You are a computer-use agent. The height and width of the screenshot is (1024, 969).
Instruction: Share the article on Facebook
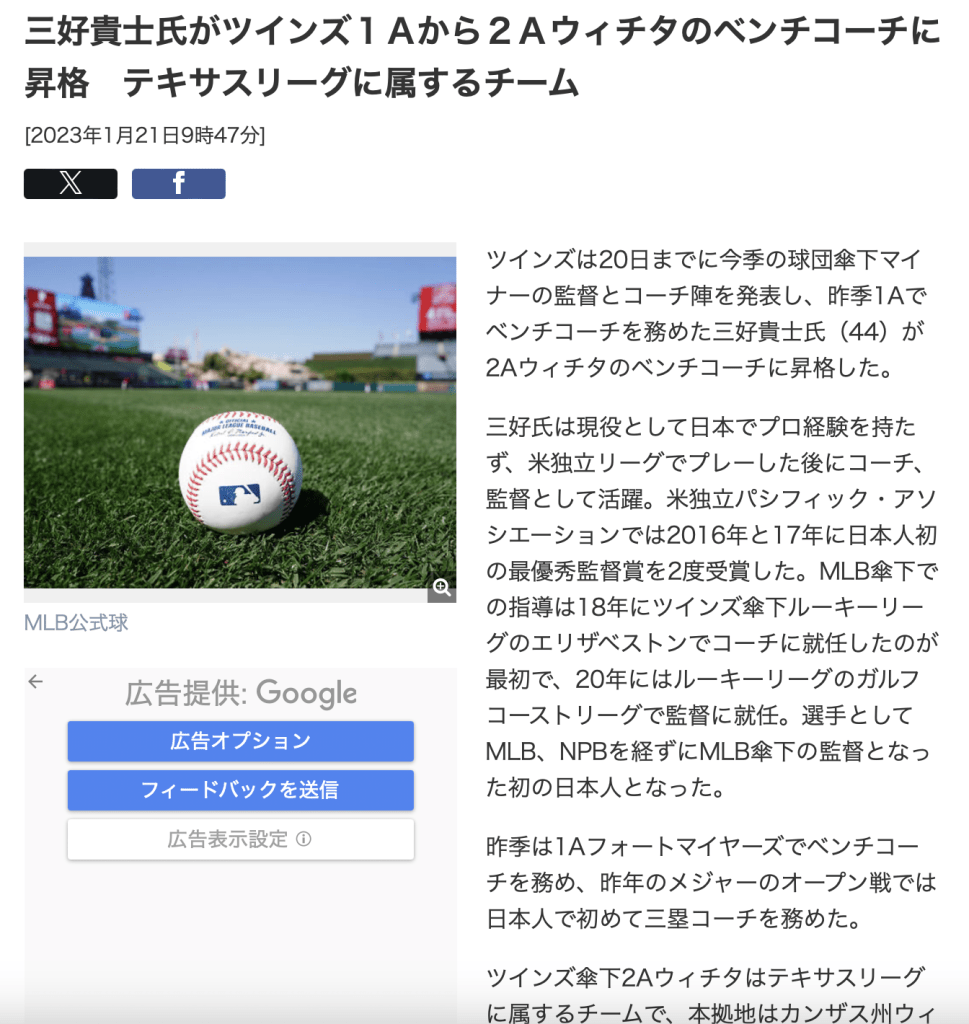pyautogui.click(x=178, y=184)
